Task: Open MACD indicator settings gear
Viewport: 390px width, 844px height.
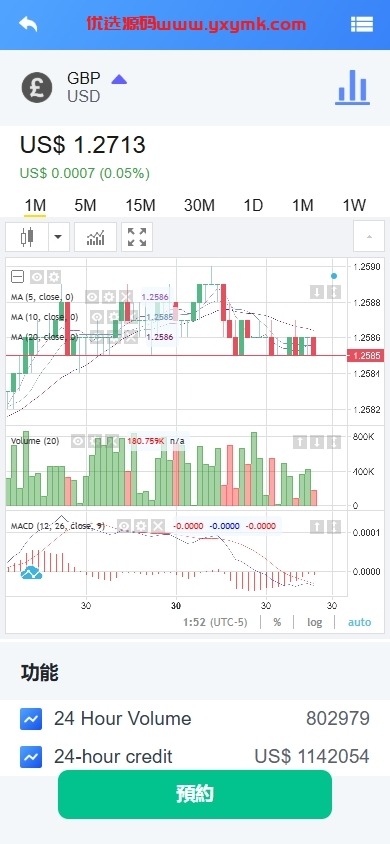Action: 140,526
